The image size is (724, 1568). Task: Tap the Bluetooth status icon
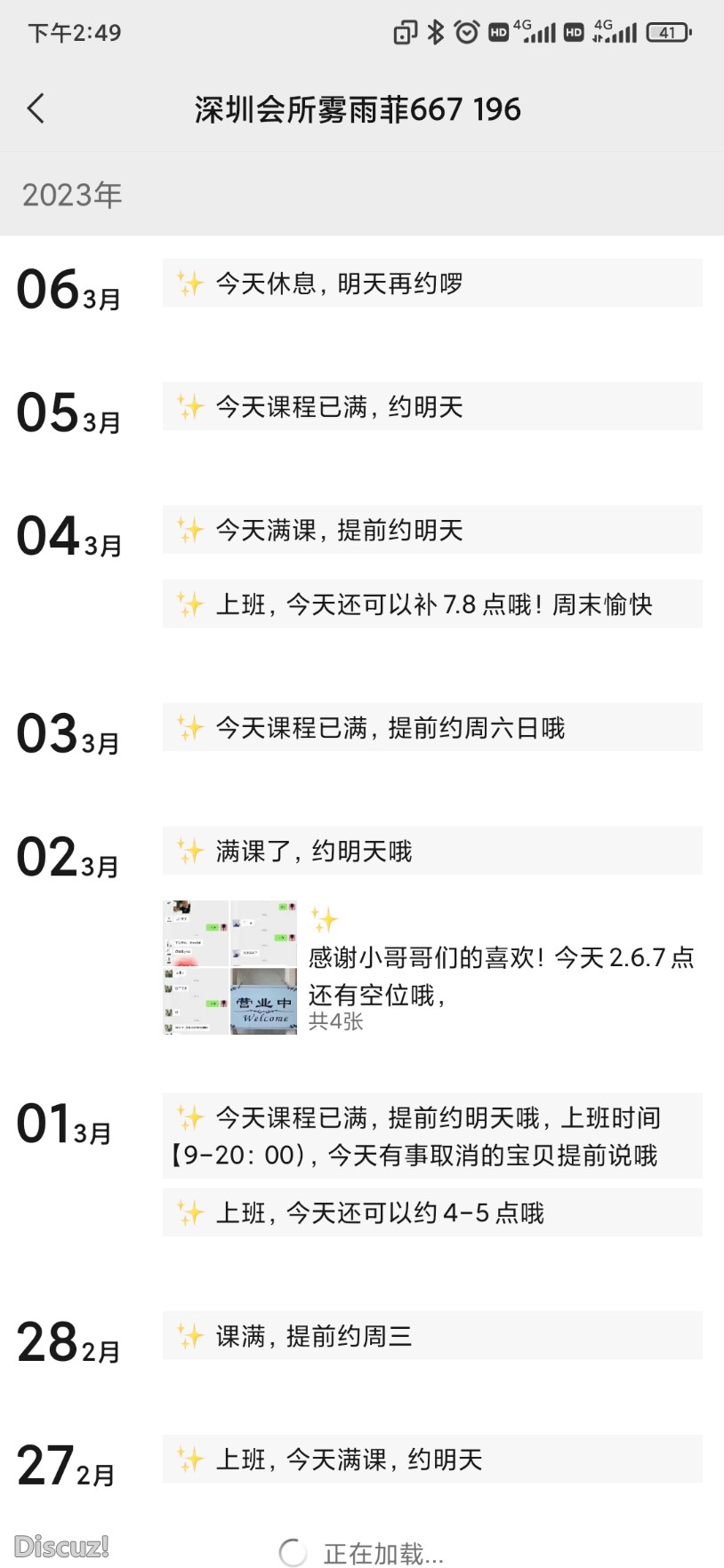(x=435, y=31)
